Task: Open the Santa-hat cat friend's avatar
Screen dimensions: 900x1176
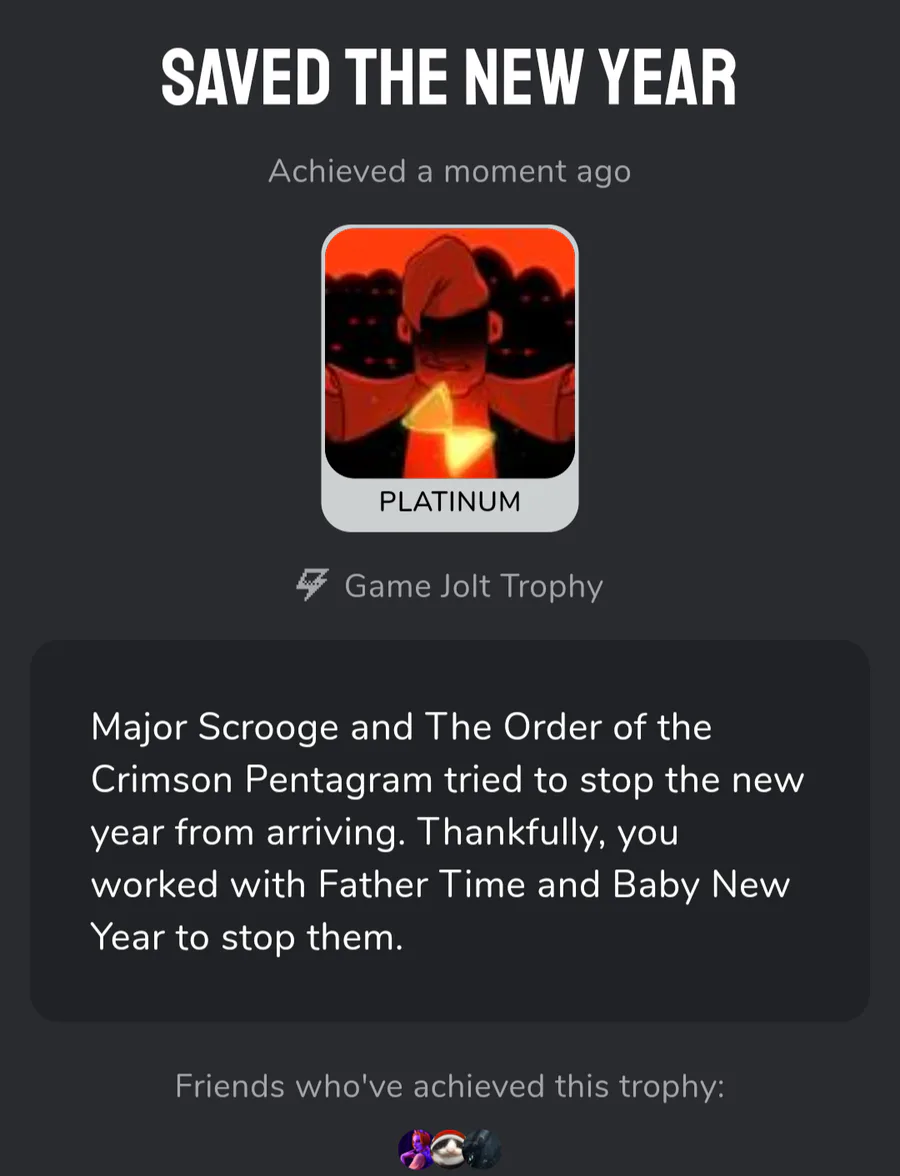Action: tap(449, 1150)
